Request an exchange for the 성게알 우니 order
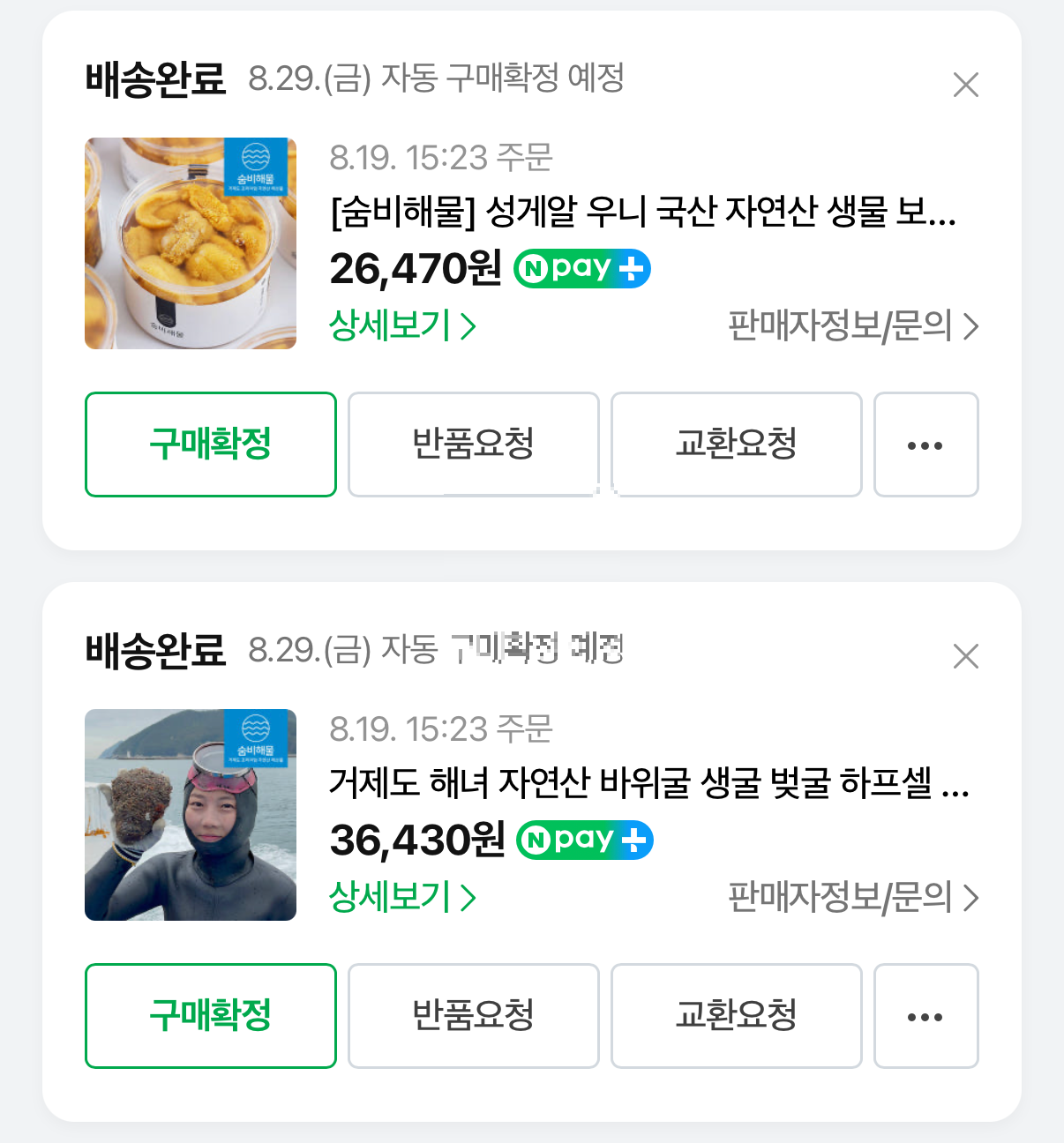 coord(737,444)
